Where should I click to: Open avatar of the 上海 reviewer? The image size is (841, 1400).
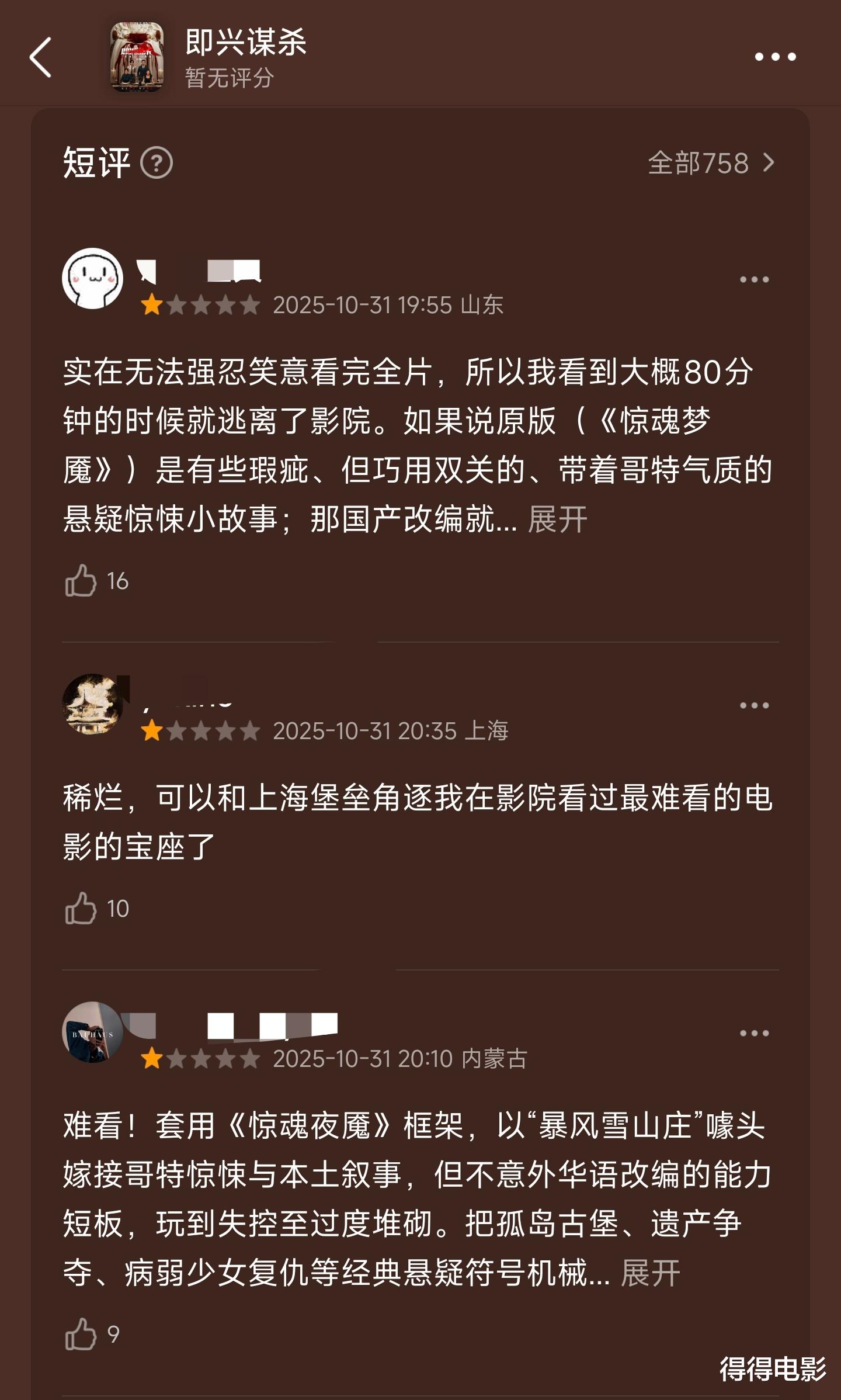[x=92, y=704]
